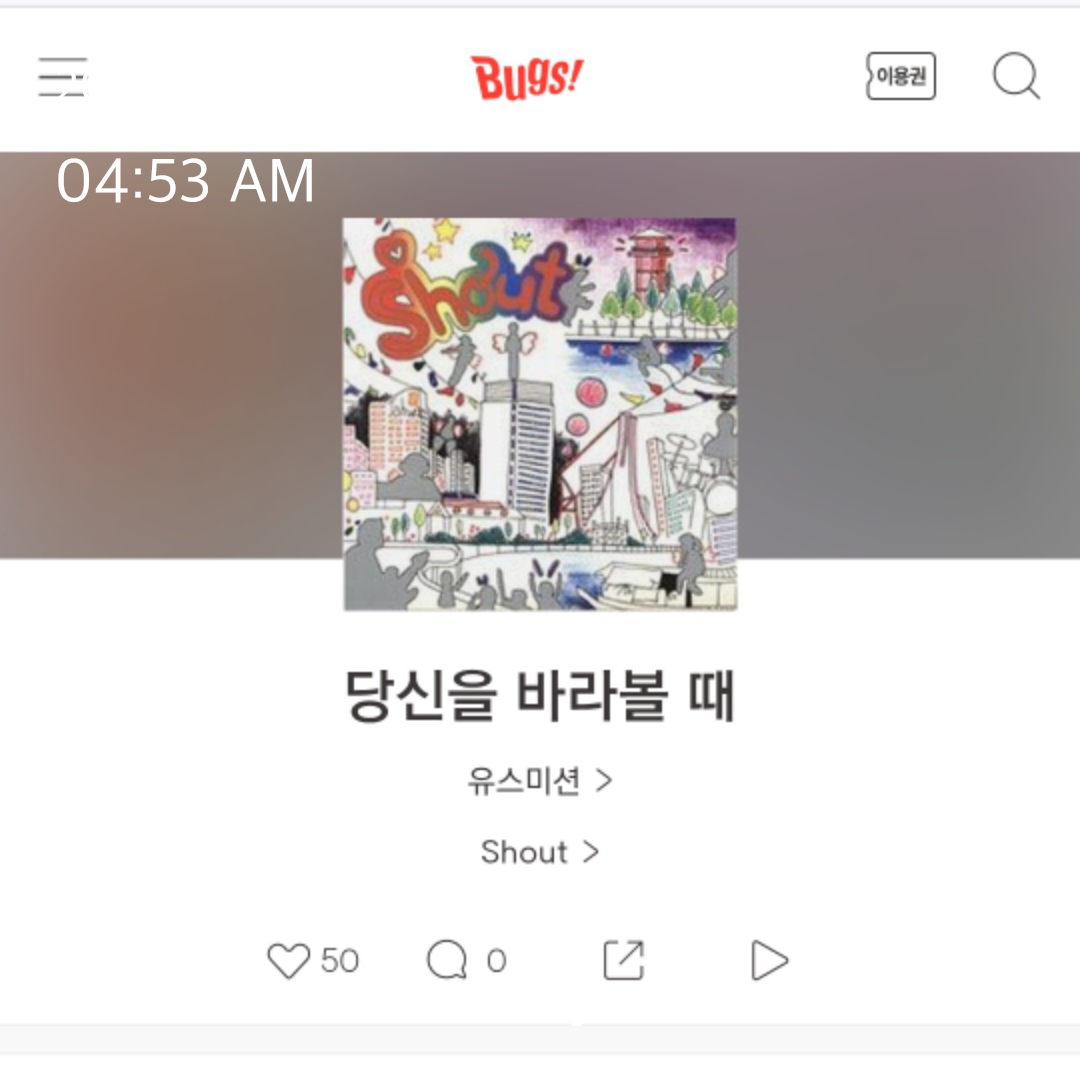Open the 이용권 pass page
Image resolution: width=1080 pixels, height=1080 pixels.
(x=900, y=77)
